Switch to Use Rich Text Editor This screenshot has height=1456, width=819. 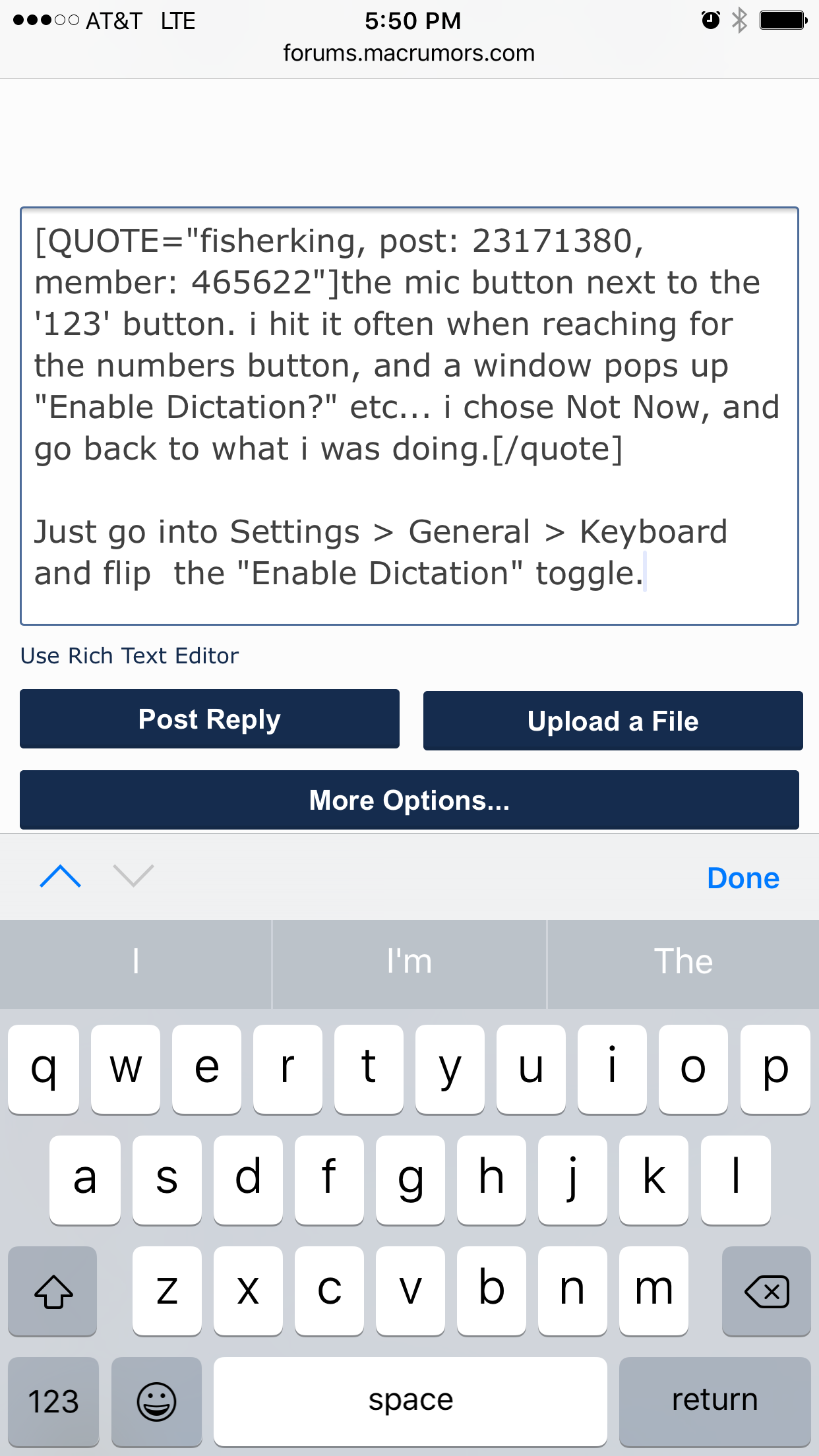129,655
